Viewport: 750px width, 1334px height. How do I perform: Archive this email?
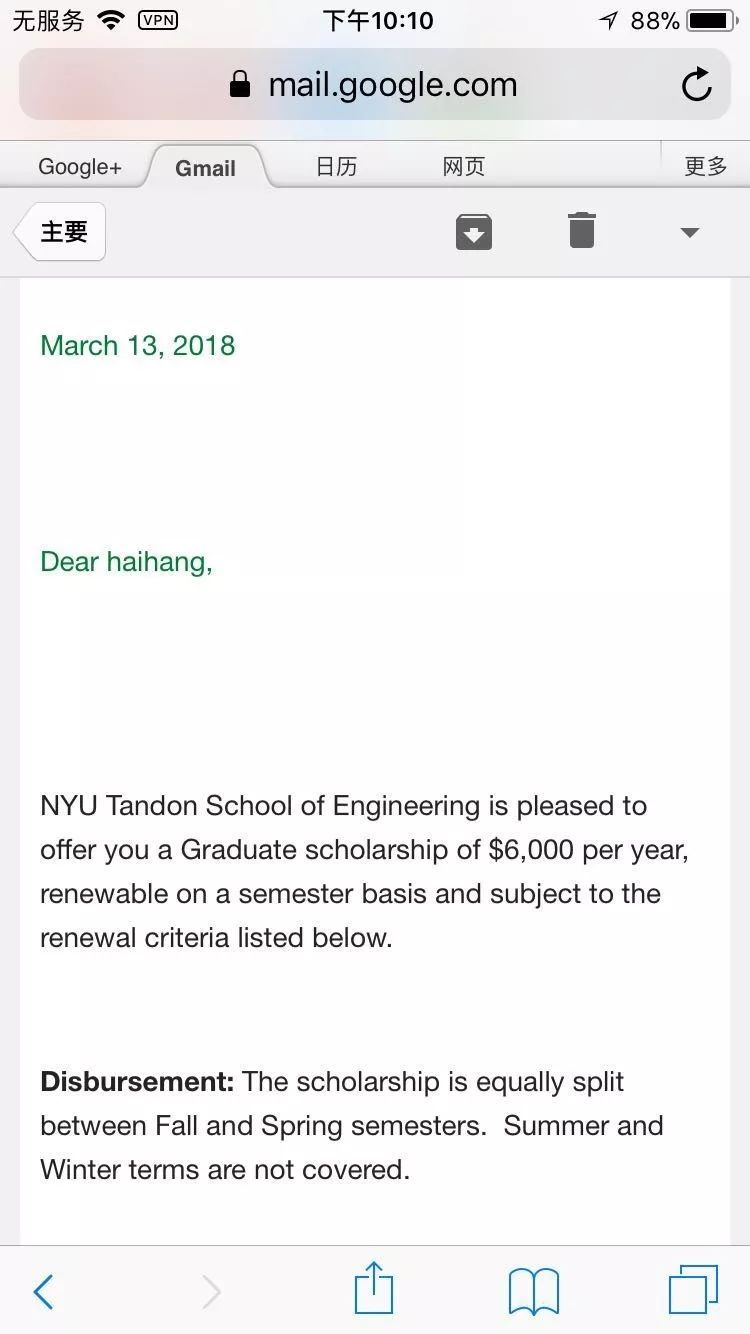click(x=474, y=232)
